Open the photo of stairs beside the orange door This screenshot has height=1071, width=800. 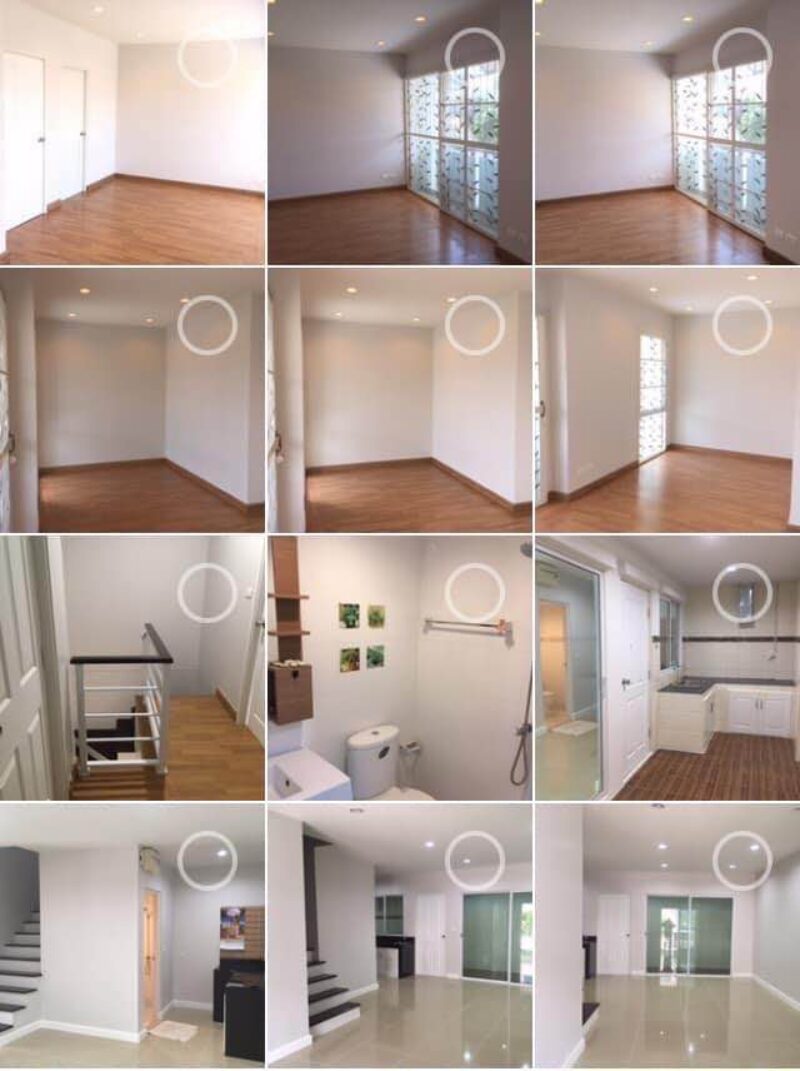click(x=132, y=935)
